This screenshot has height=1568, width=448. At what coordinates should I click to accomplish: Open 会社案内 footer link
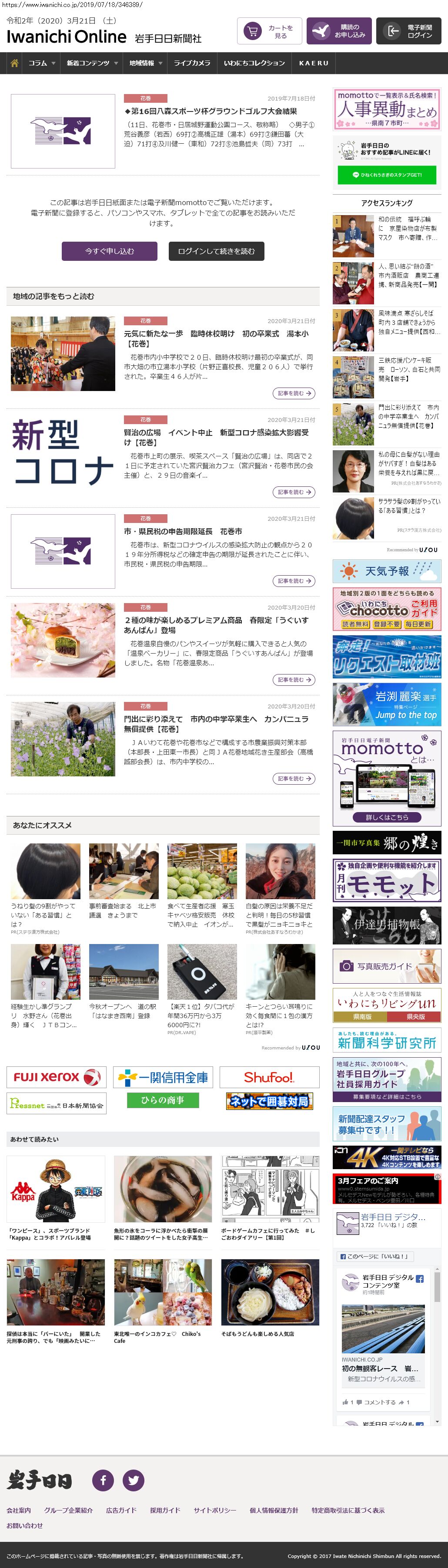point(18,1510)
